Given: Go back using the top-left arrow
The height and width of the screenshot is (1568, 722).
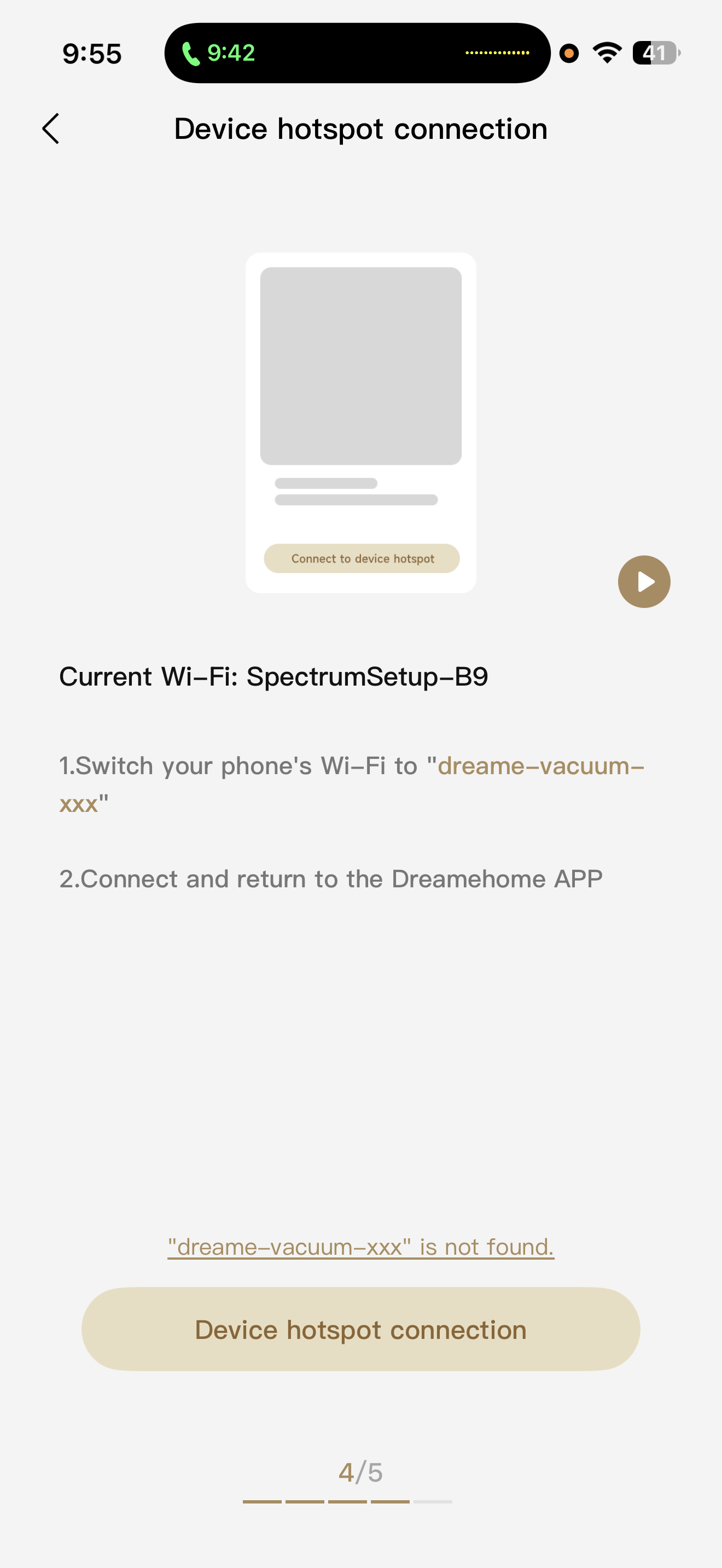Looking at the screenshot, I should coord(51,128).
